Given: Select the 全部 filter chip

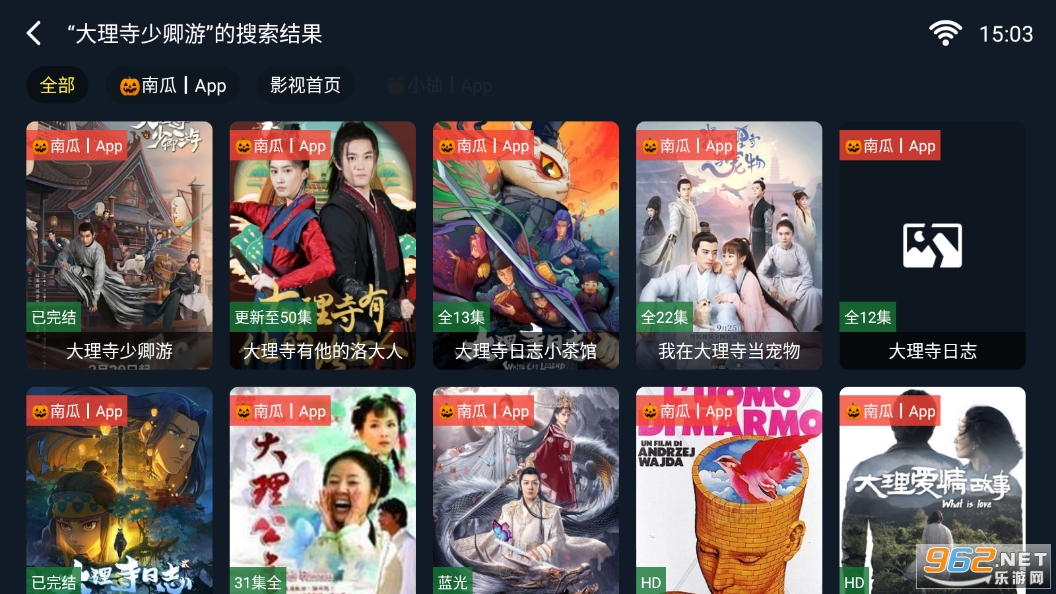Looking at the screenshot, I should pos(57,85).
